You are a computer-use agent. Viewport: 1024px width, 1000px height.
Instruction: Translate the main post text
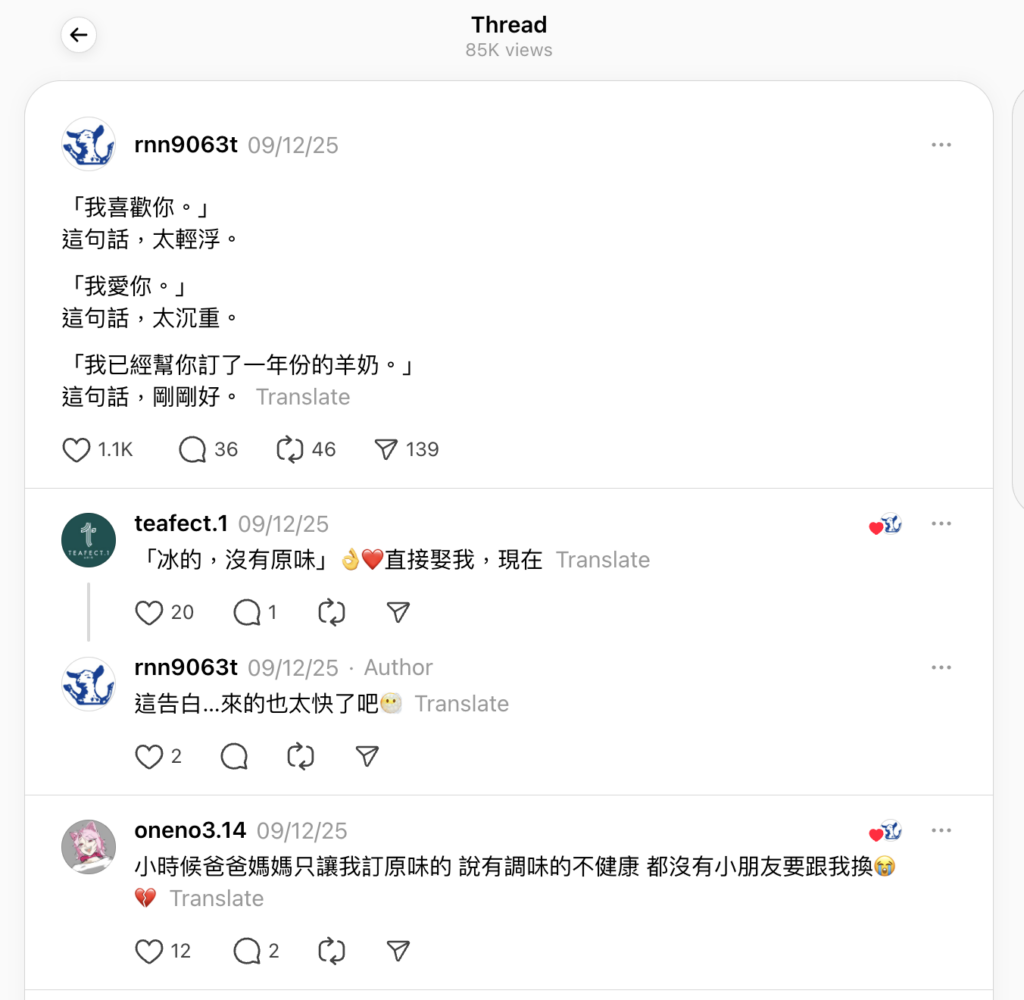tap(303, 397)
